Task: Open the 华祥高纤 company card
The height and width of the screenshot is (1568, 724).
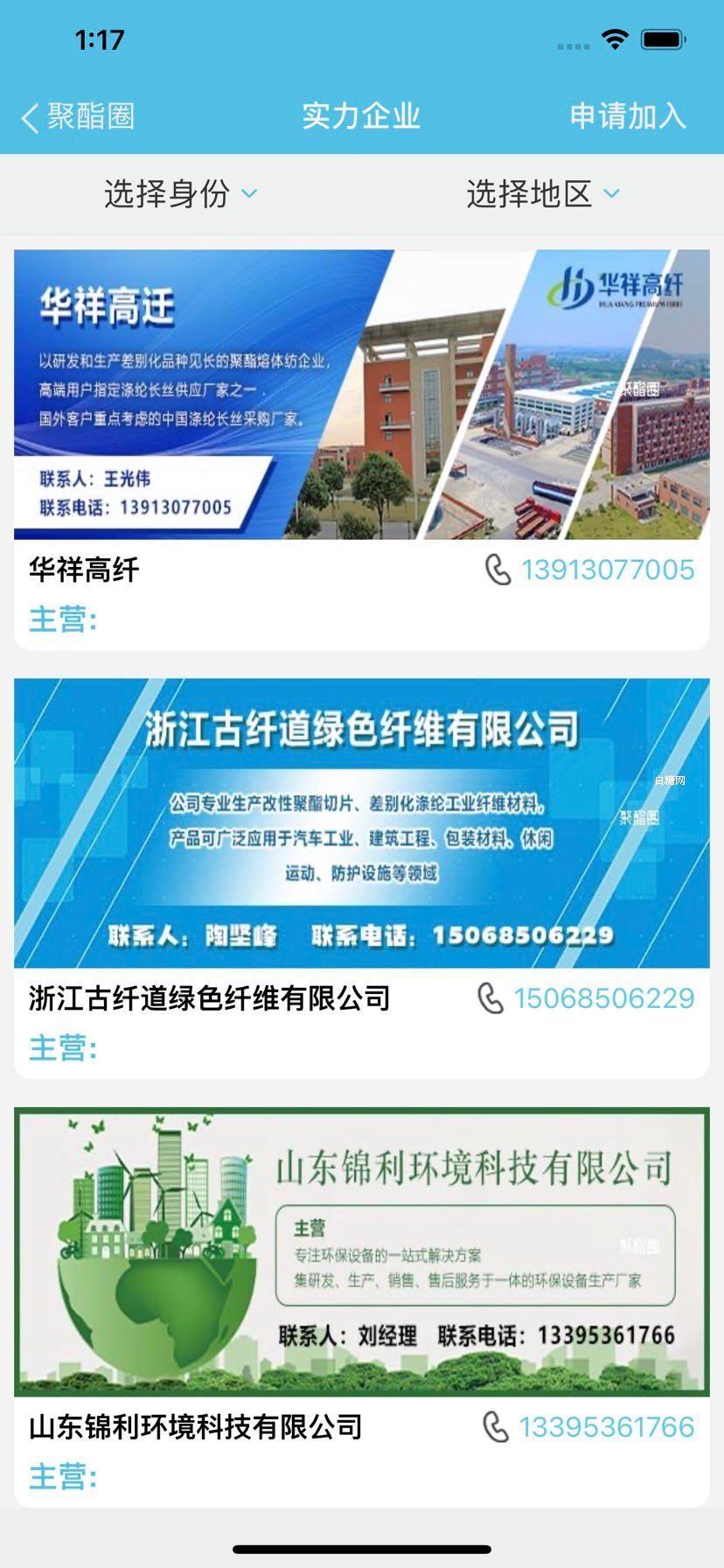Action: tap(361, 395)
